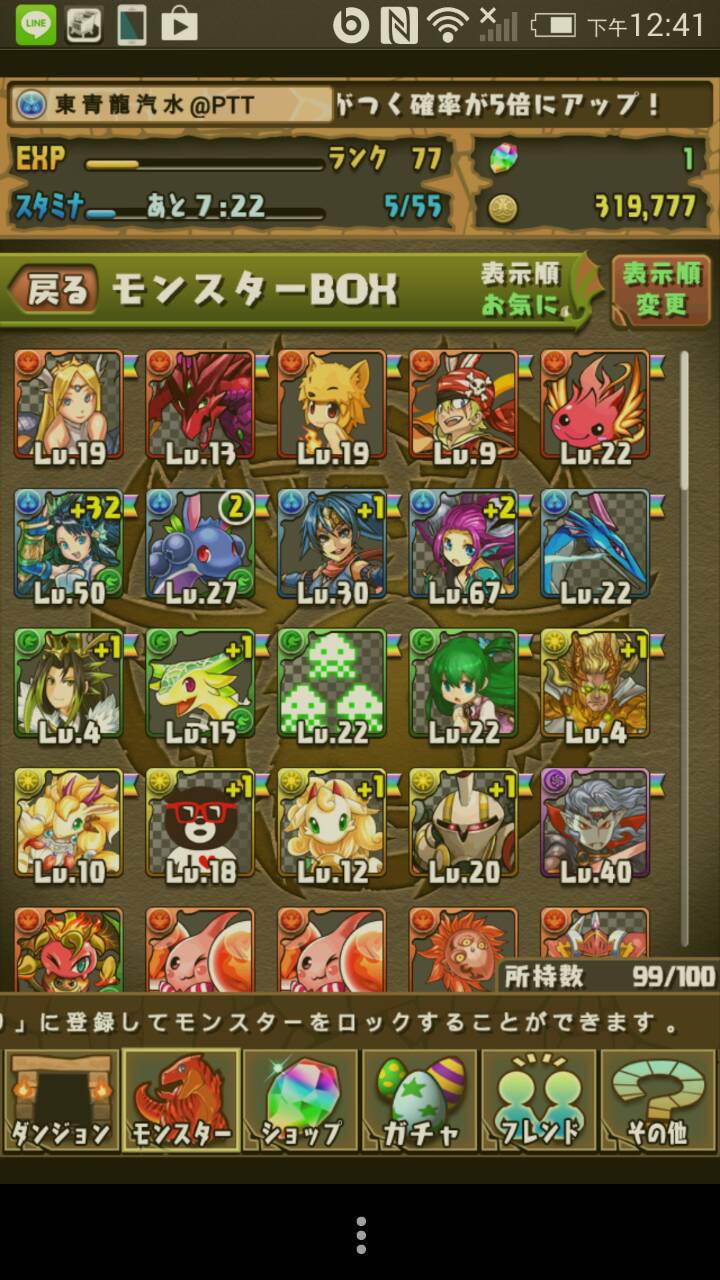The height and width of the screenshot is (1280, 720).
Task: Open the その他 menu tab
Action: tap(658, 1100)
